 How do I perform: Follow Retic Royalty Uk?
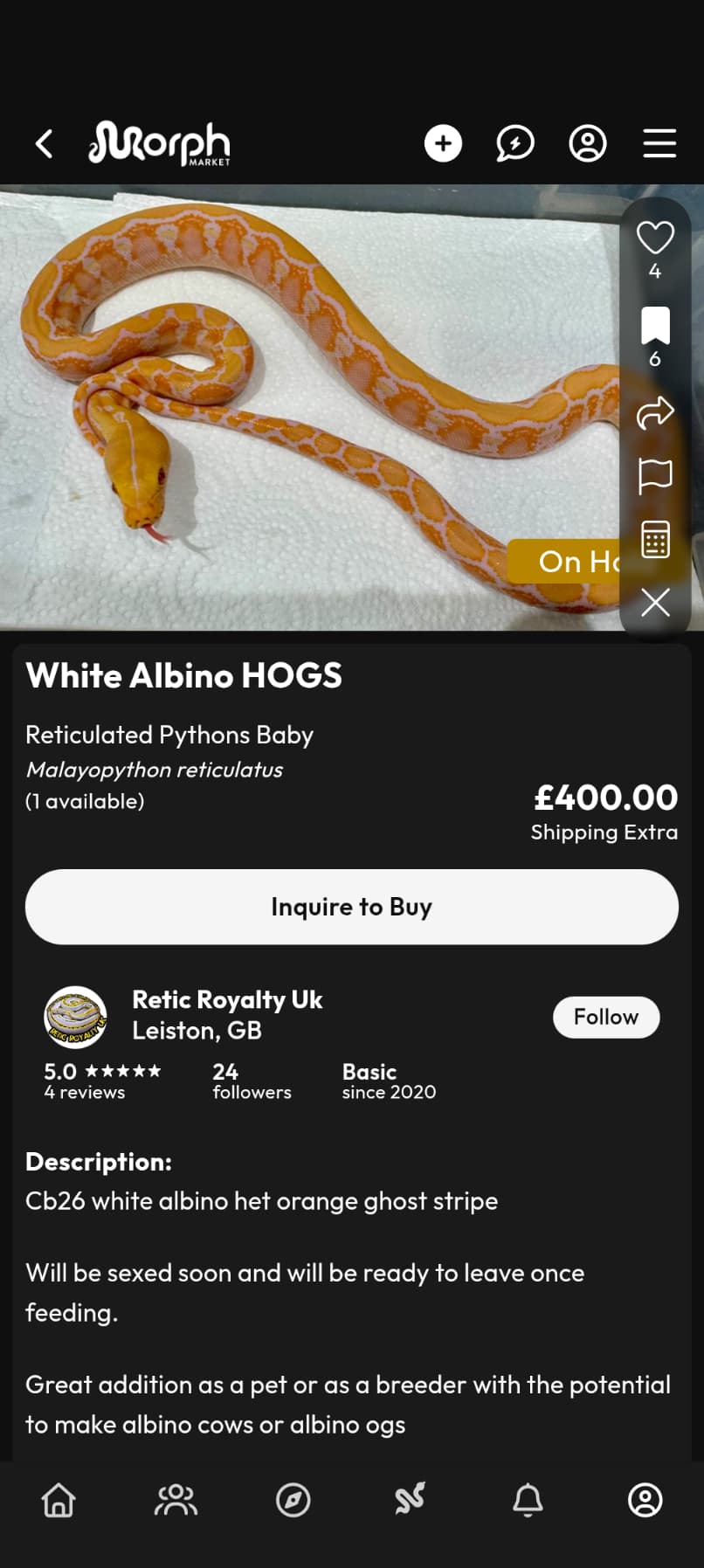[x=606, y=1017]
